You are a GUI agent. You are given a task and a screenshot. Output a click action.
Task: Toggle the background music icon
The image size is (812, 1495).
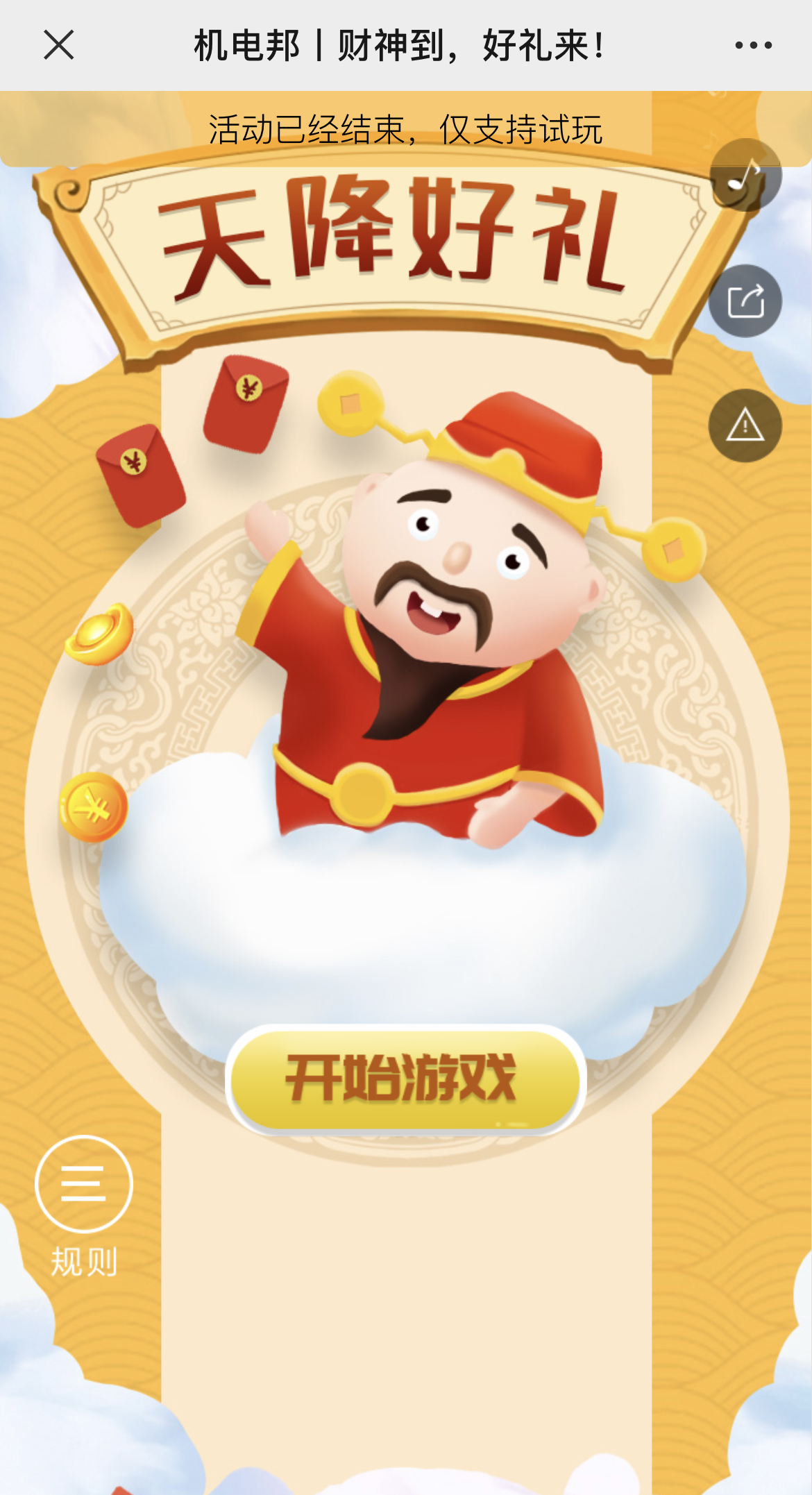pyautogui.click(x=745, y=175)
